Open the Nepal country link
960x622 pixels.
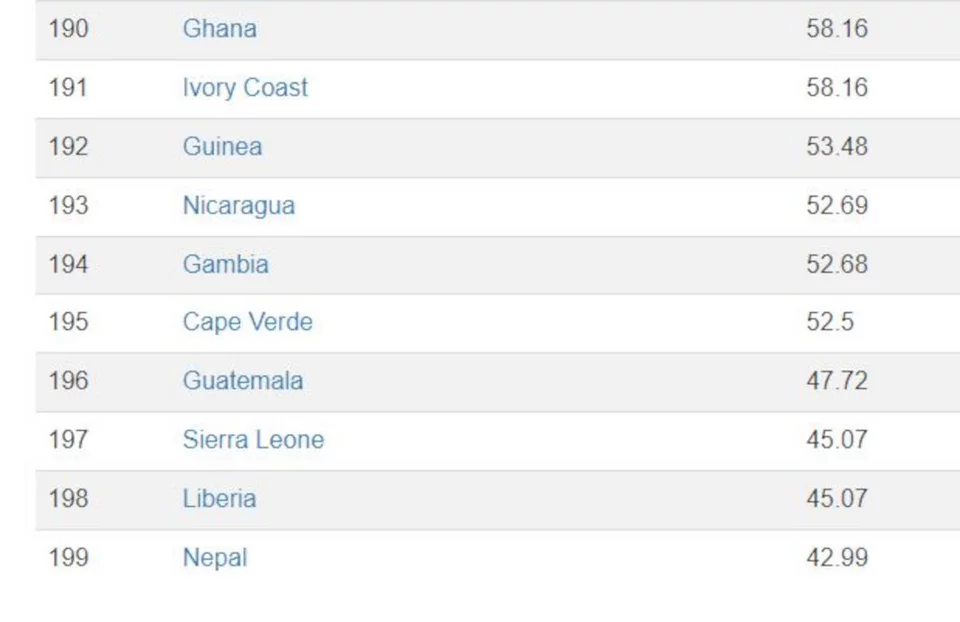[214, 558]
